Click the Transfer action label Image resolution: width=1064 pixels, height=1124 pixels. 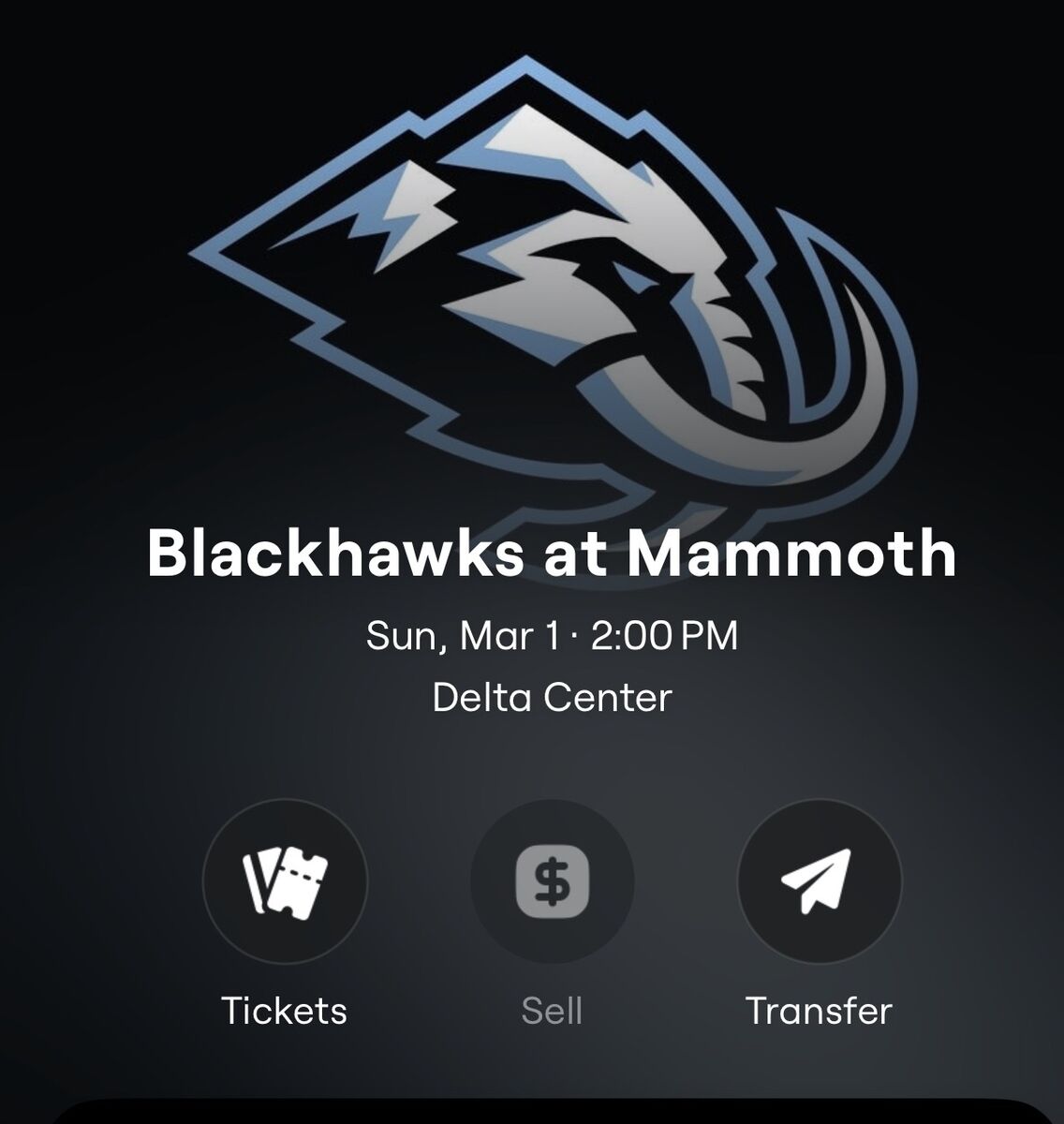tap(820, 1012)
